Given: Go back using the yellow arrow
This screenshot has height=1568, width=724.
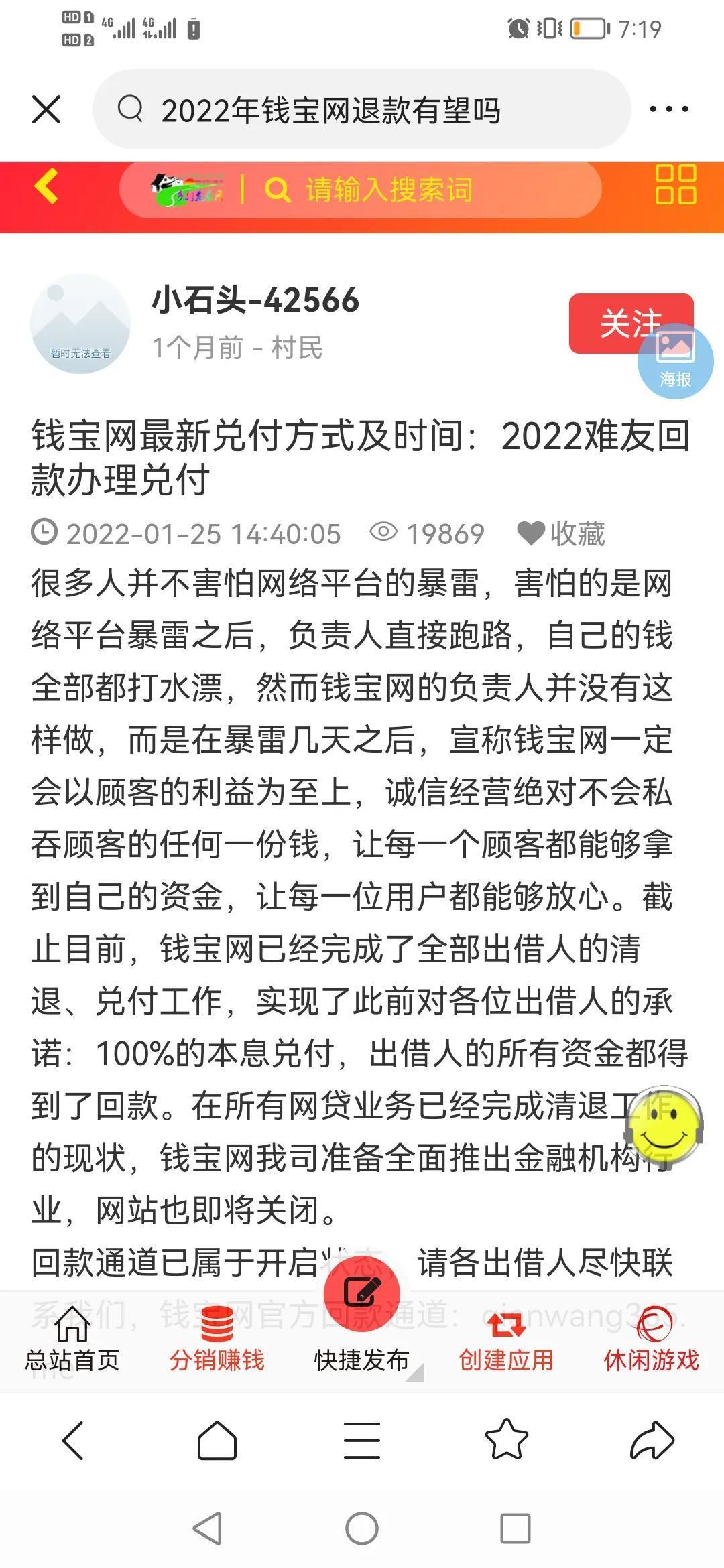Looking at the screenshot, I should [x=47, y=186].
